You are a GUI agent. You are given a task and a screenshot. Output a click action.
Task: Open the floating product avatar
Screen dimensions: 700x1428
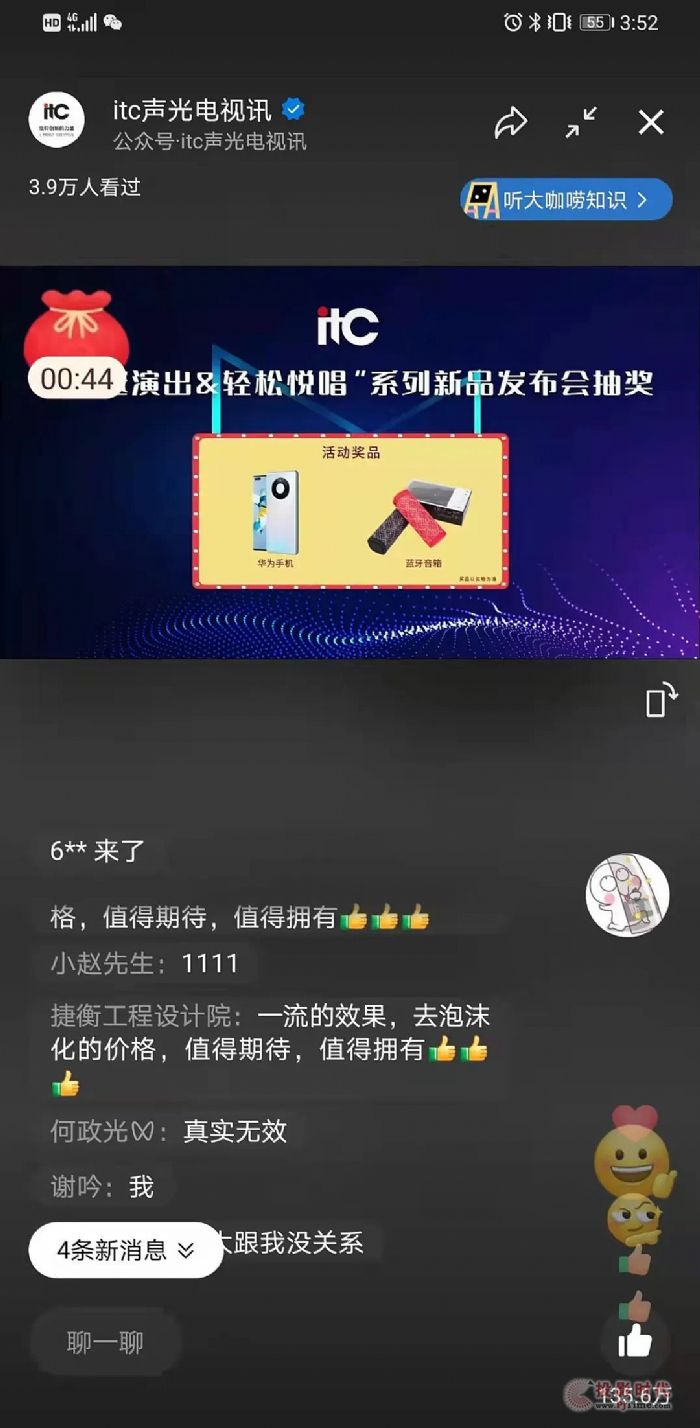pyautogui.click(x=627, y=895)
